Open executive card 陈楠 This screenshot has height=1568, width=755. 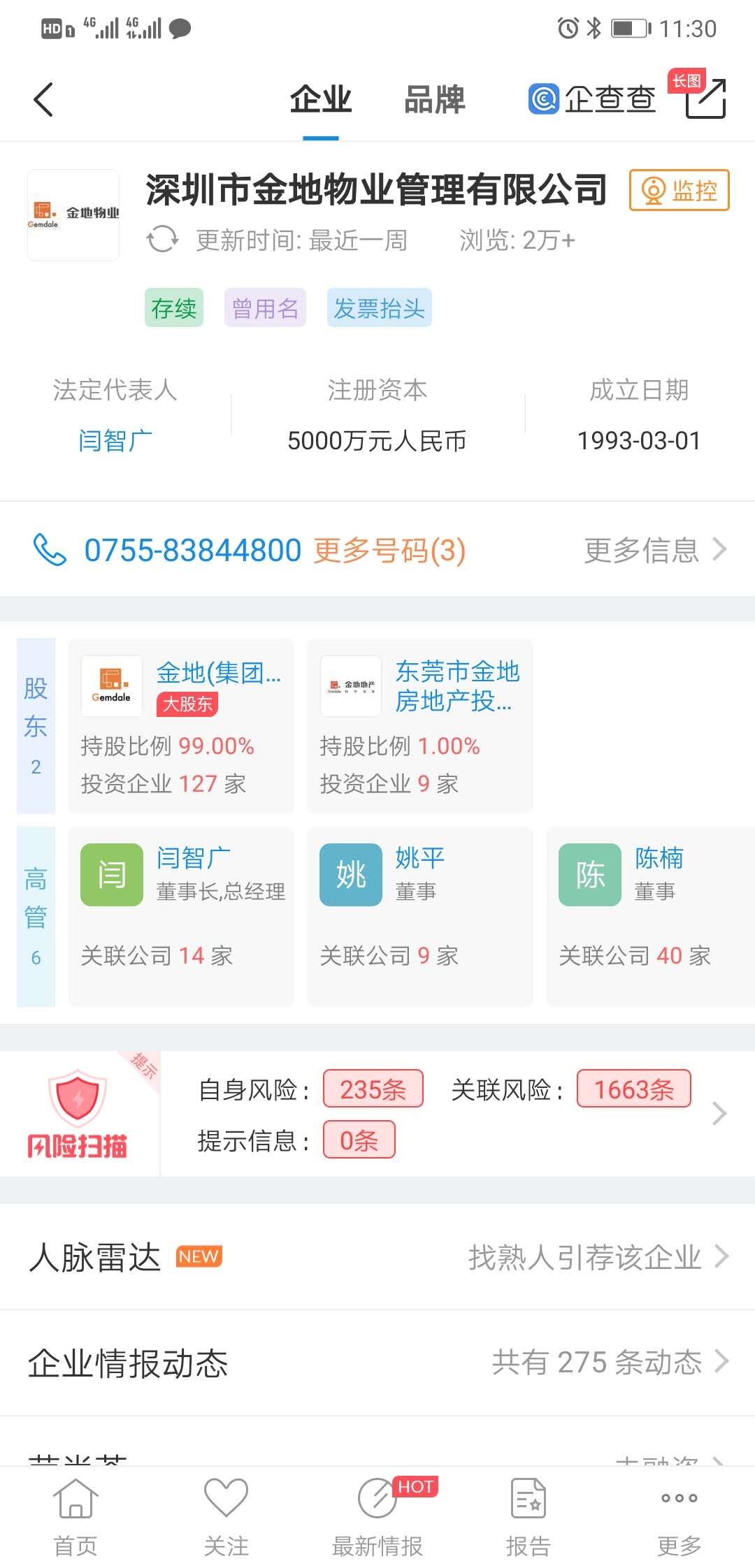click(x=650, y=915)
